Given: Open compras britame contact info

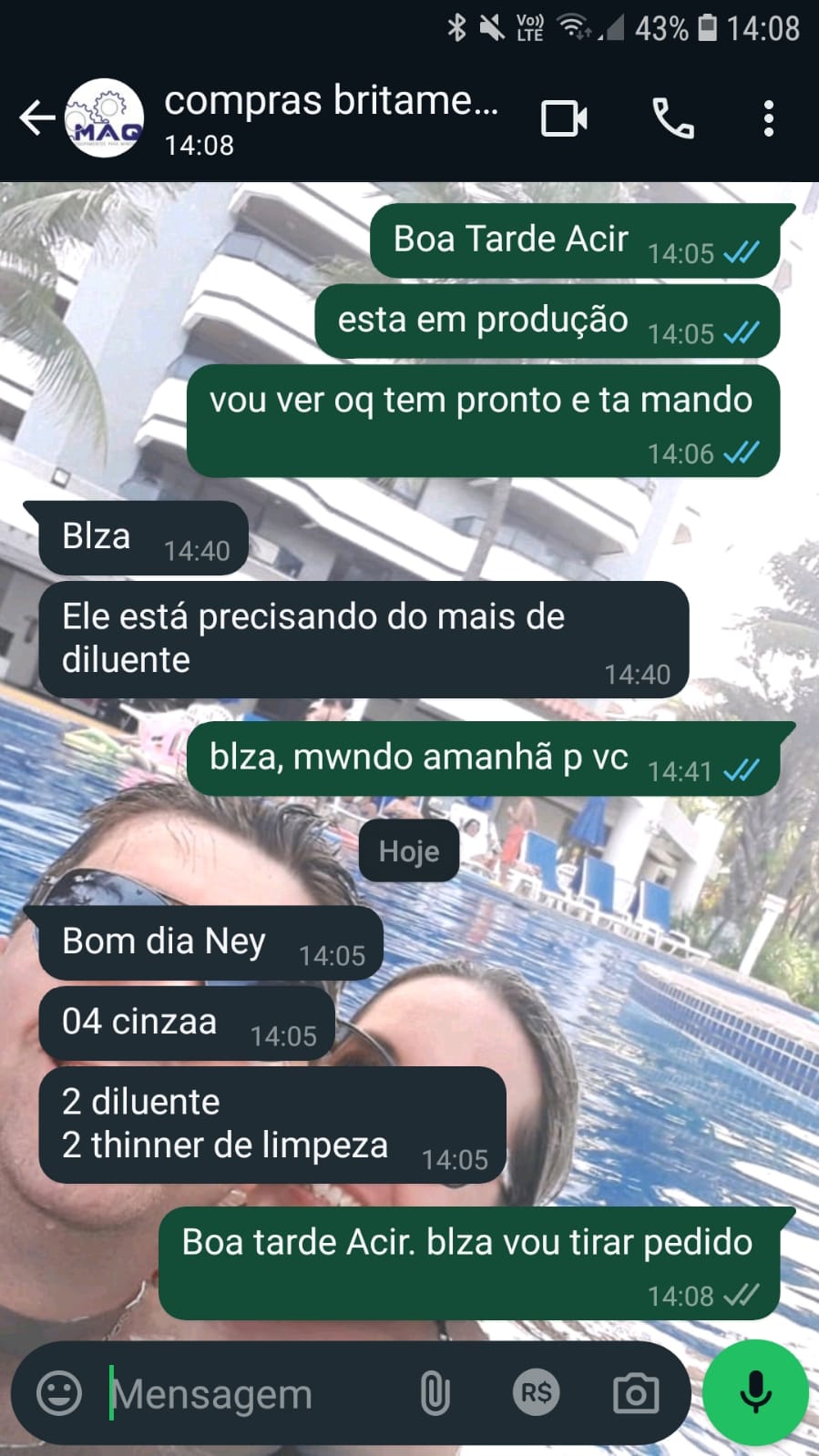Looking at the screenshot, I should point(331,118).
